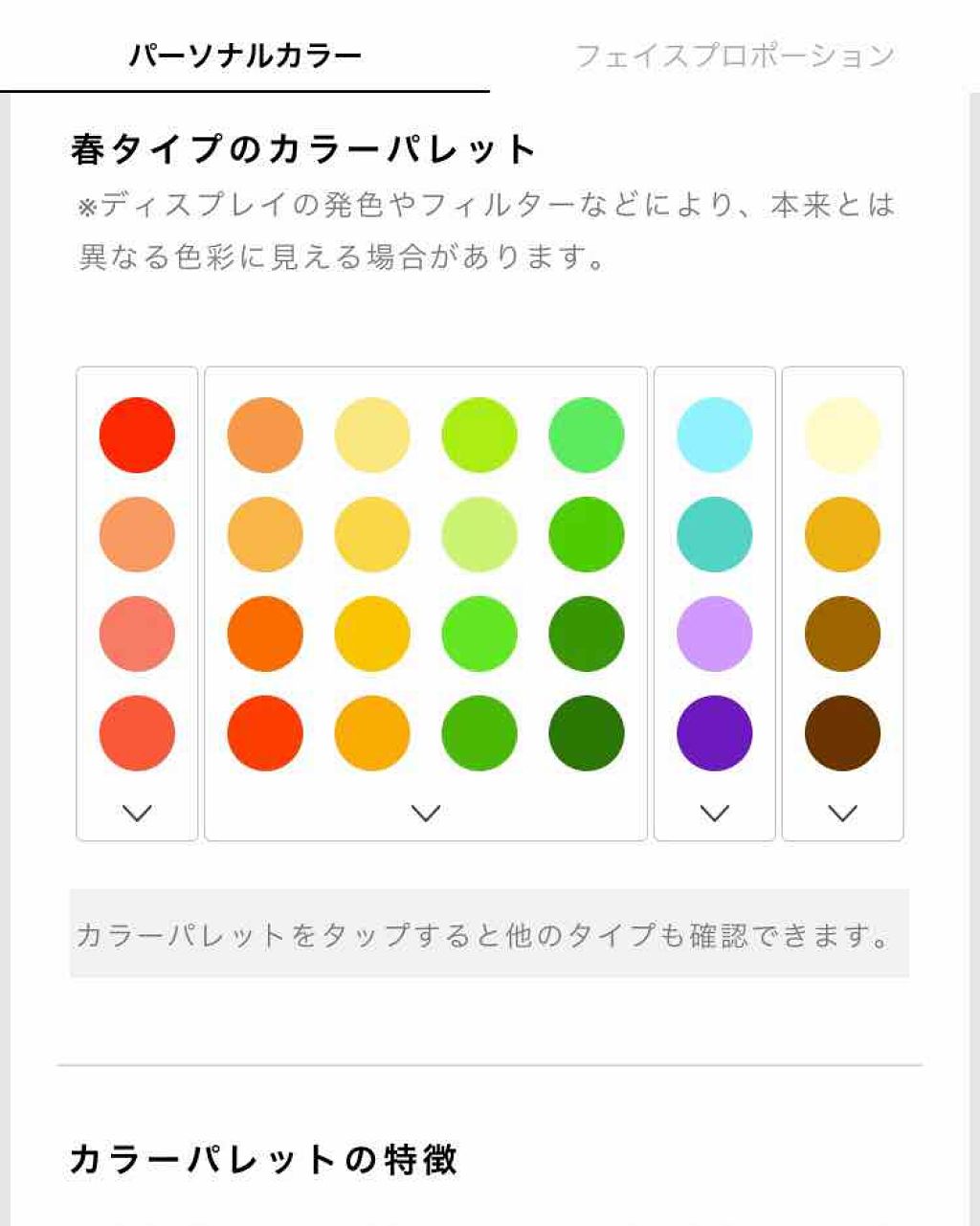
Task: Select the bright red swatch top left
Action: pyautogui.click(x=136, y=435)
